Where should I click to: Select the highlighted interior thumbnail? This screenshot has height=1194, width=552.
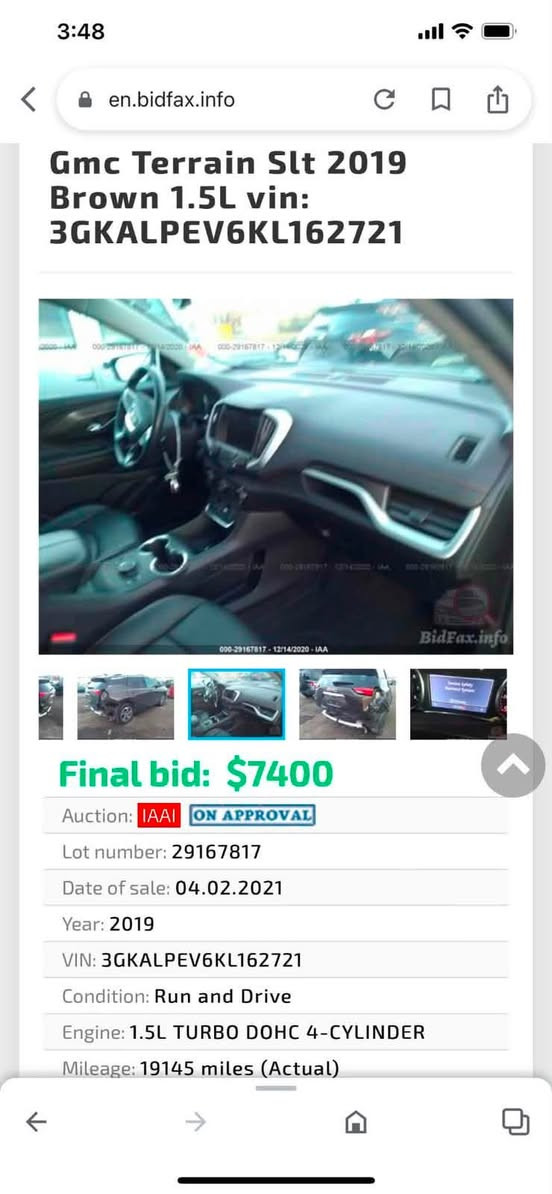coord(237,704)
